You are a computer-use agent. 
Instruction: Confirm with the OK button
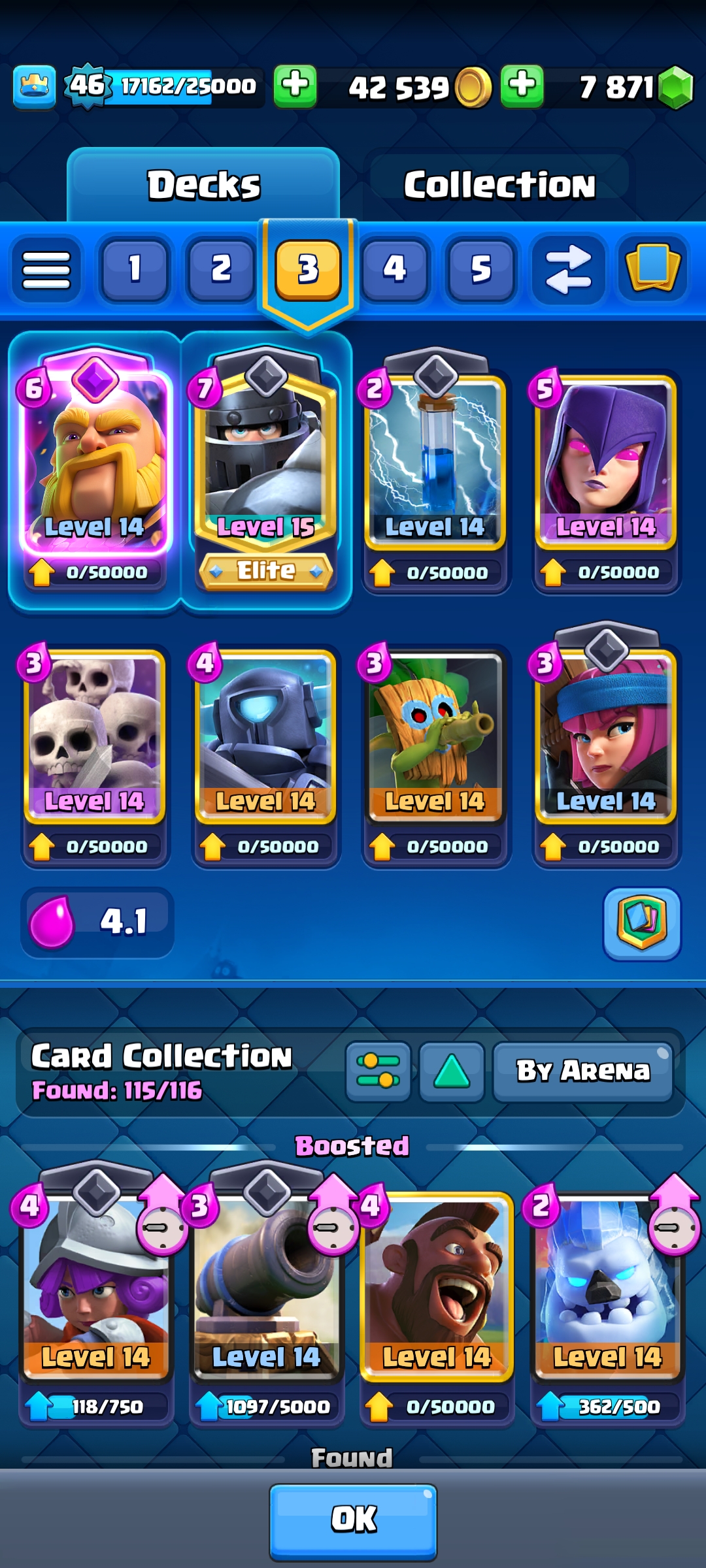pos(353,1519)
